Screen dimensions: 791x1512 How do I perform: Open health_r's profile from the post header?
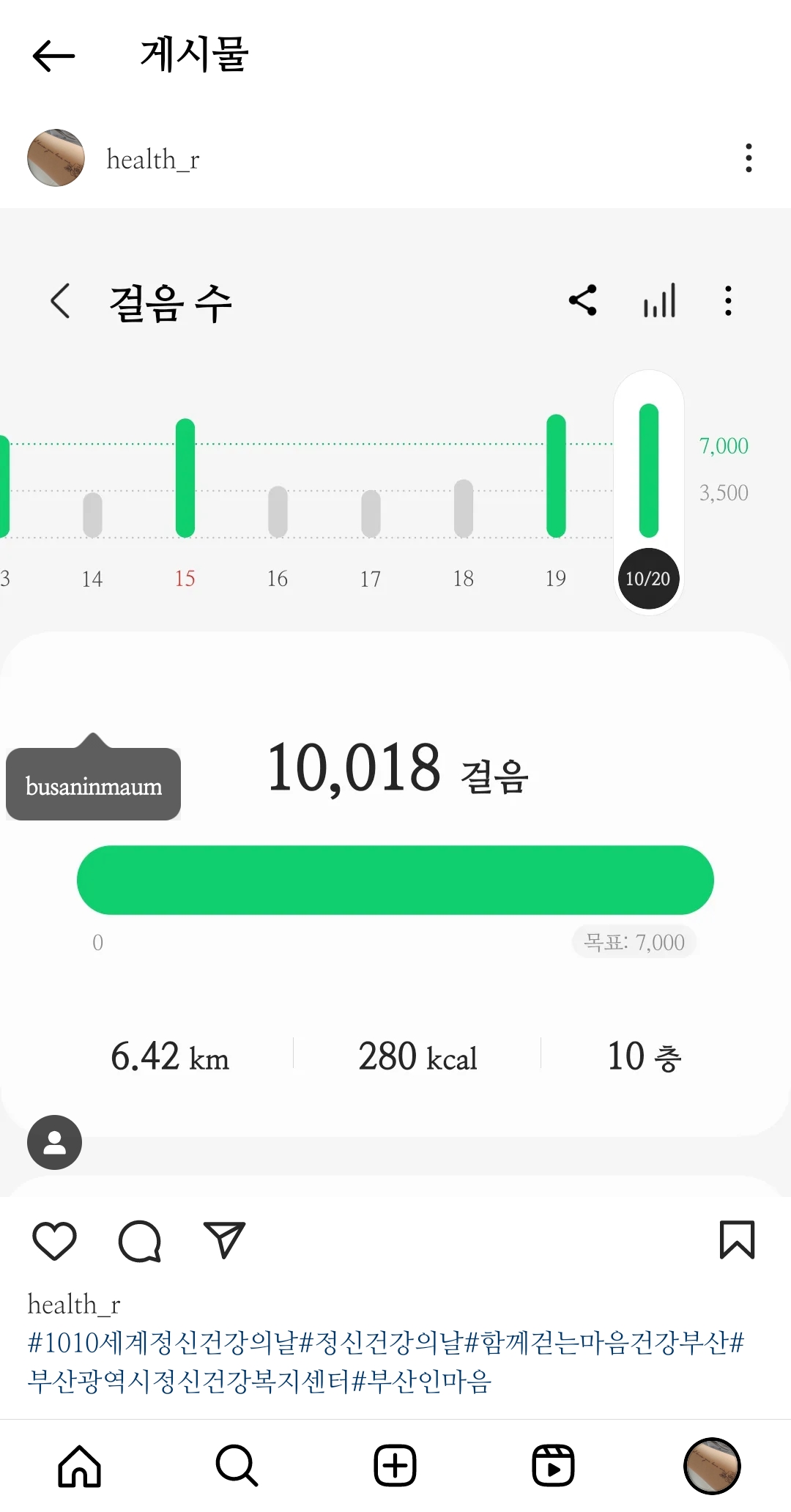(152, 159)
